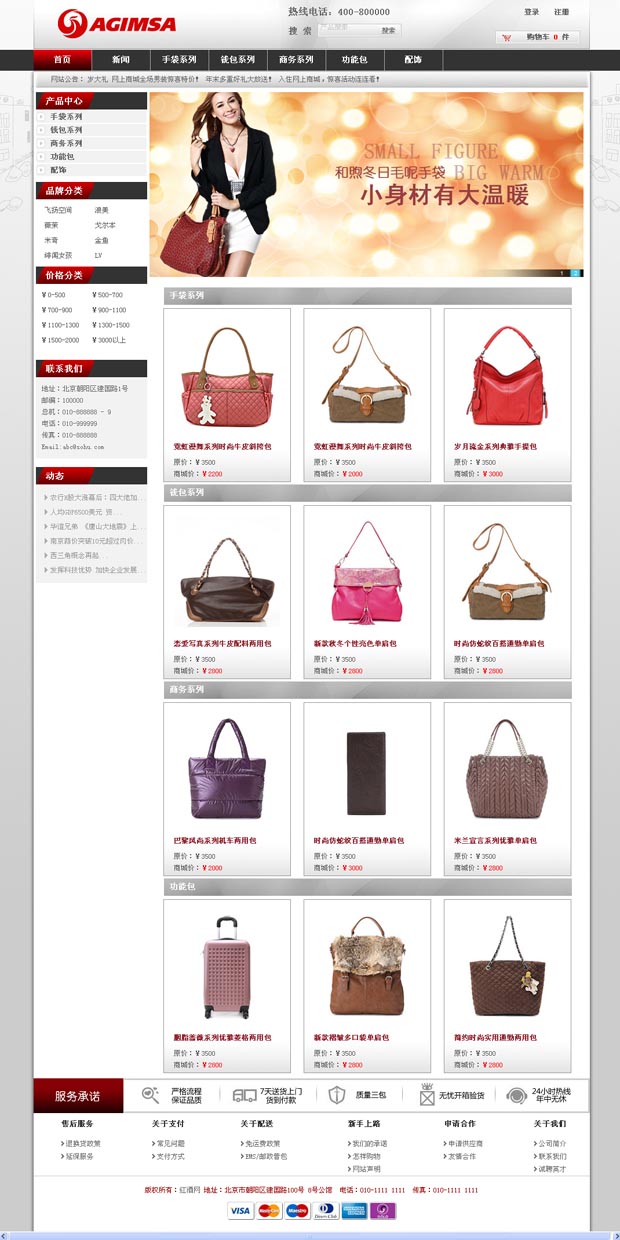Read the news item 南京路价突破10元
This screenshot has height=1240, width=620.
coord(92,541)
